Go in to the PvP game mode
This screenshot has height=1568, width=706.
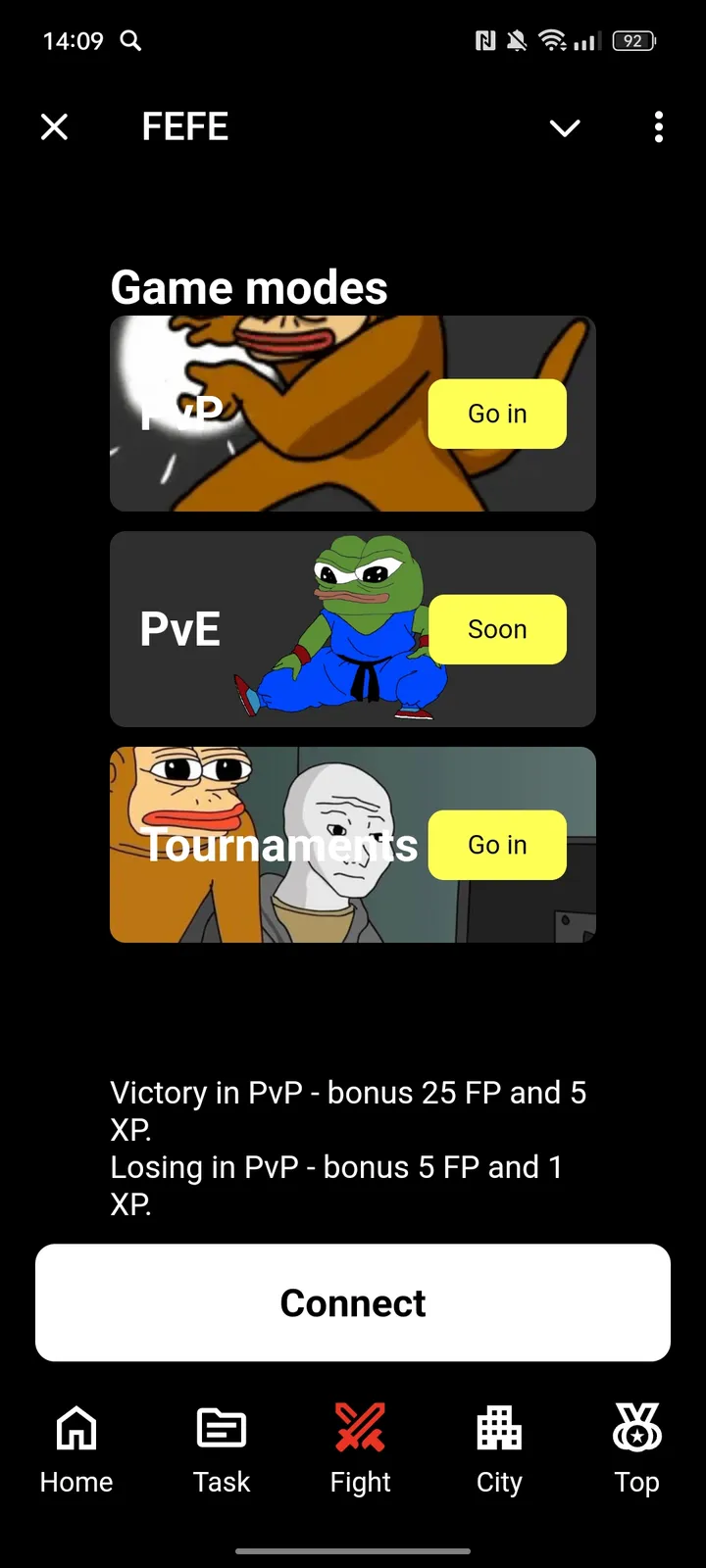(x=497, y=414)
